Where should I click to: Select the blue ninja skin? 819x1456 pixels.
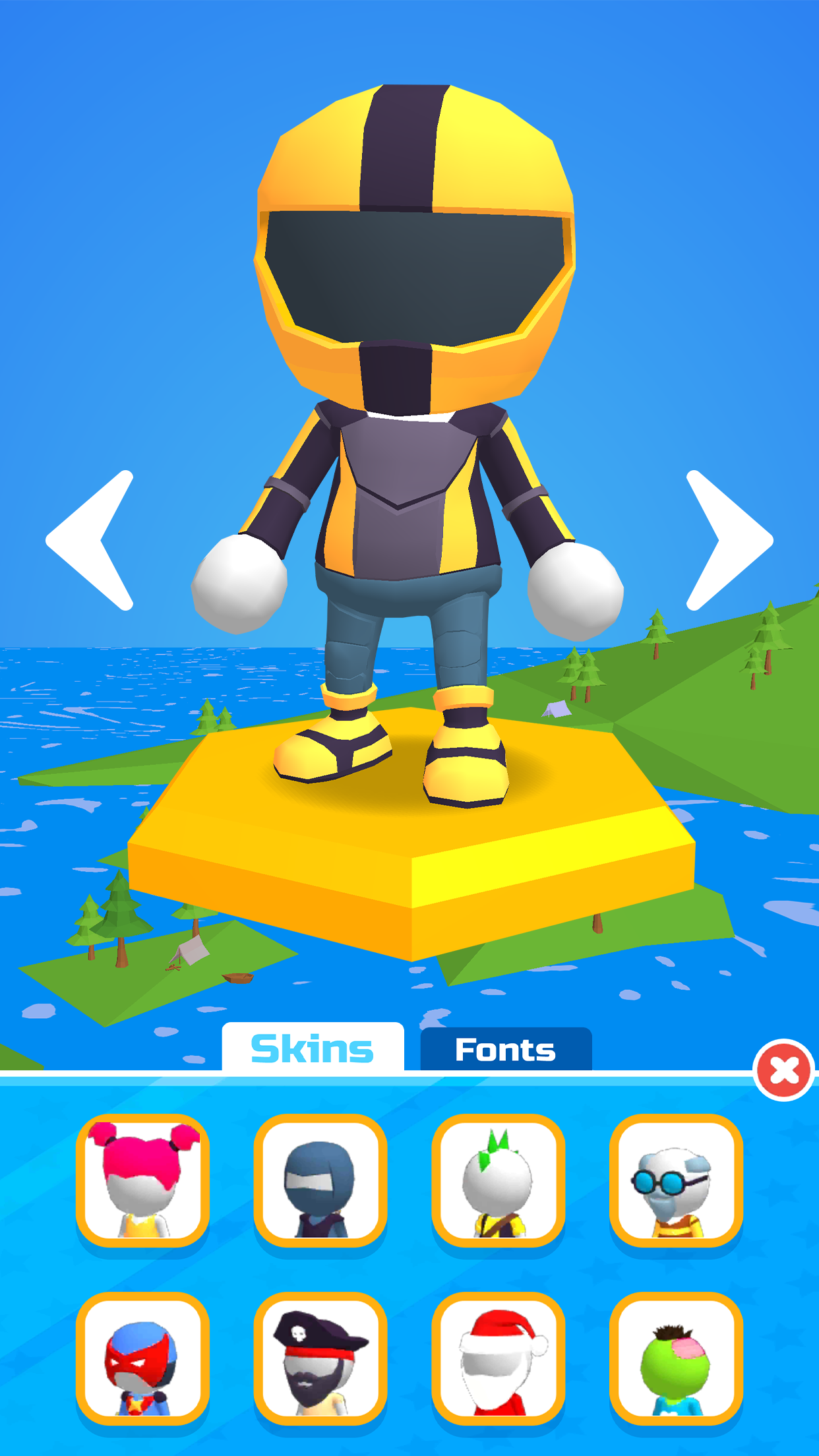(320, 1180)
